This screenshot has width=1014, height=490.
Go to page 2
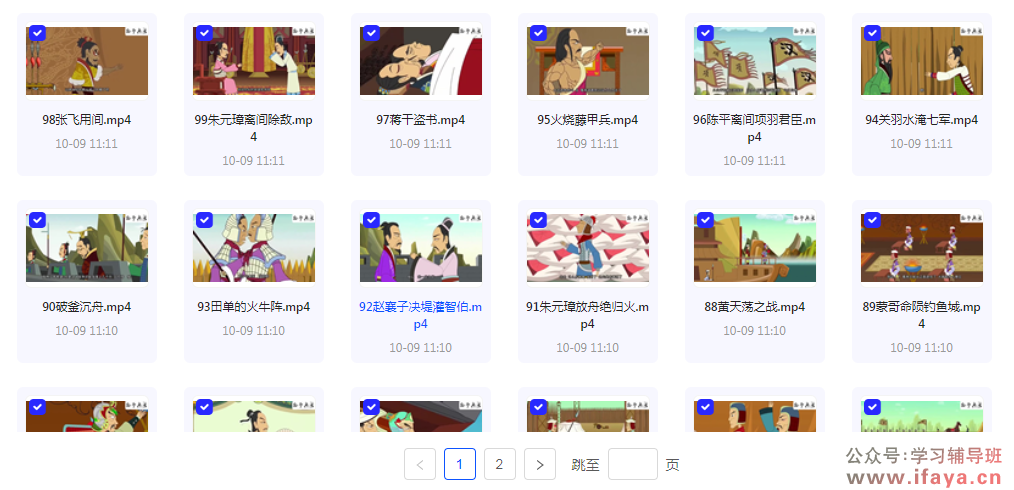click(499, 464)
